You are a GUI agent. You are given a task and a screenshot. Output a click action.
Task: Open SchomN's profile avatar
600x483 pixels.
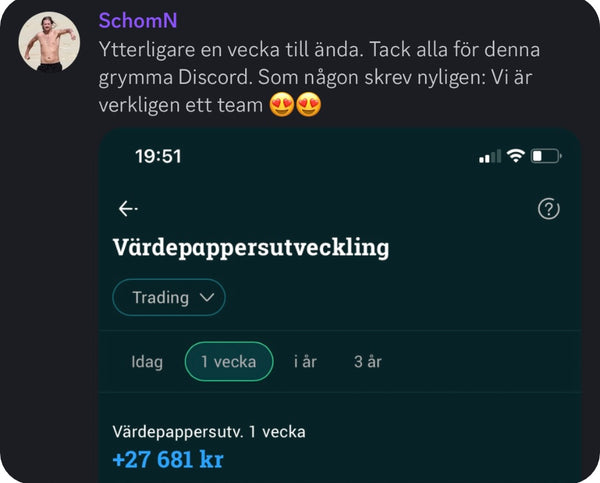49,42
